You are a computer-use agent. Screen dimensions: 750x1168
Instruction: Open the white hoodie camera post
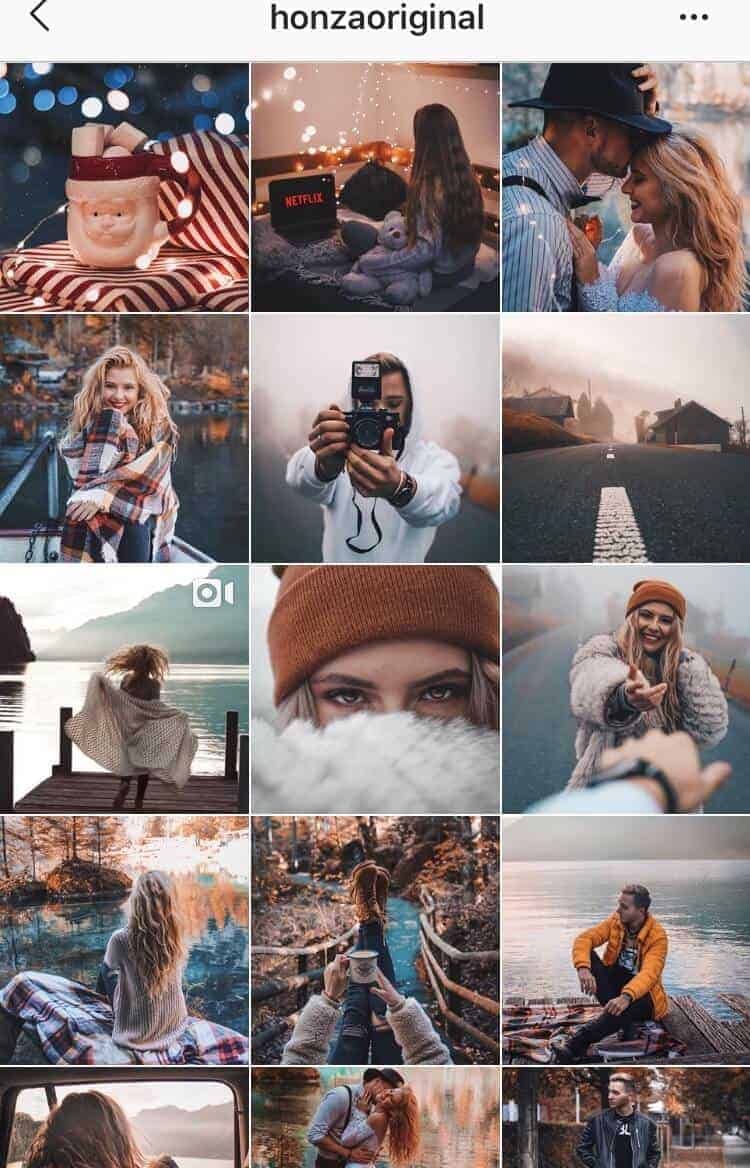375,439
